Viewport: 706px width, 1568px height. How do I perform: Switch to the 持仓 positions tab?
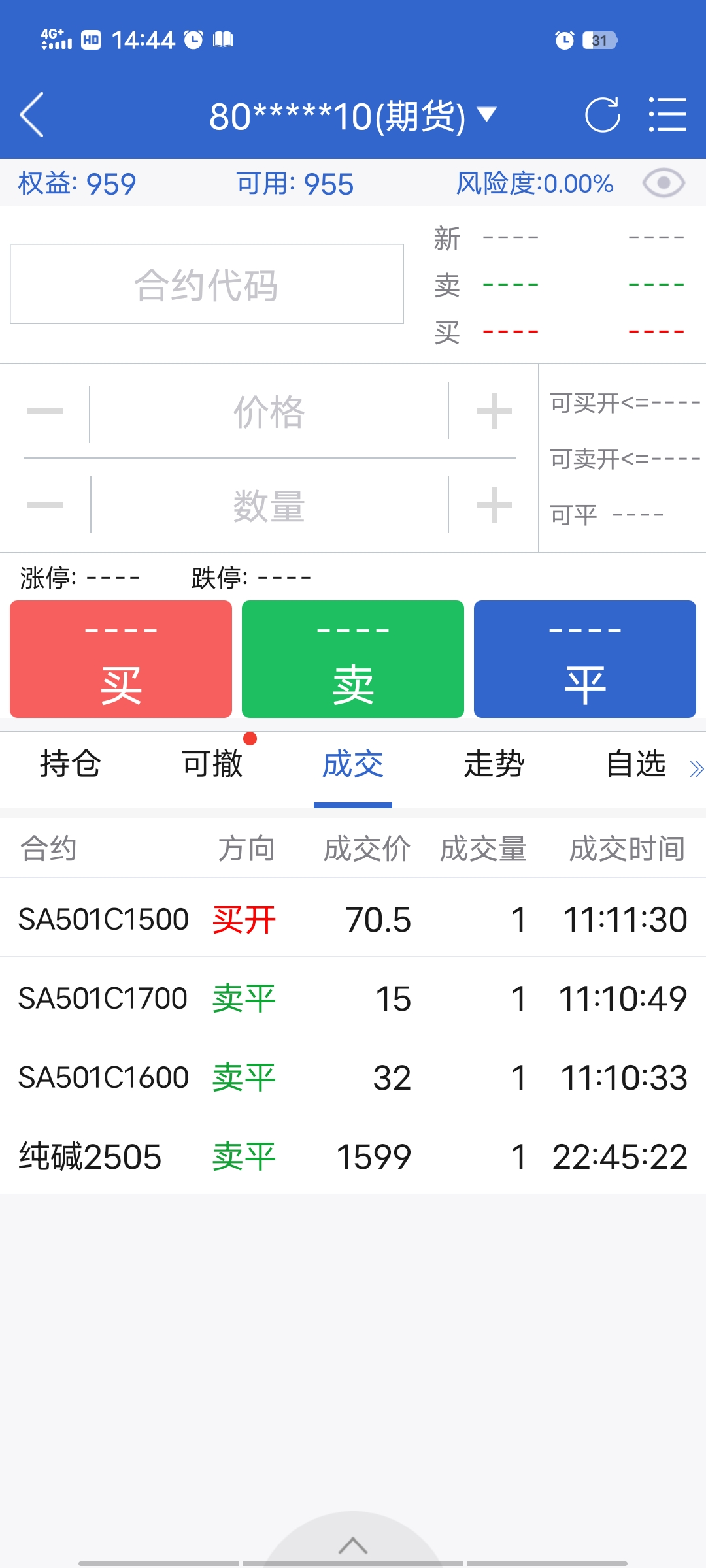point(70,764)
